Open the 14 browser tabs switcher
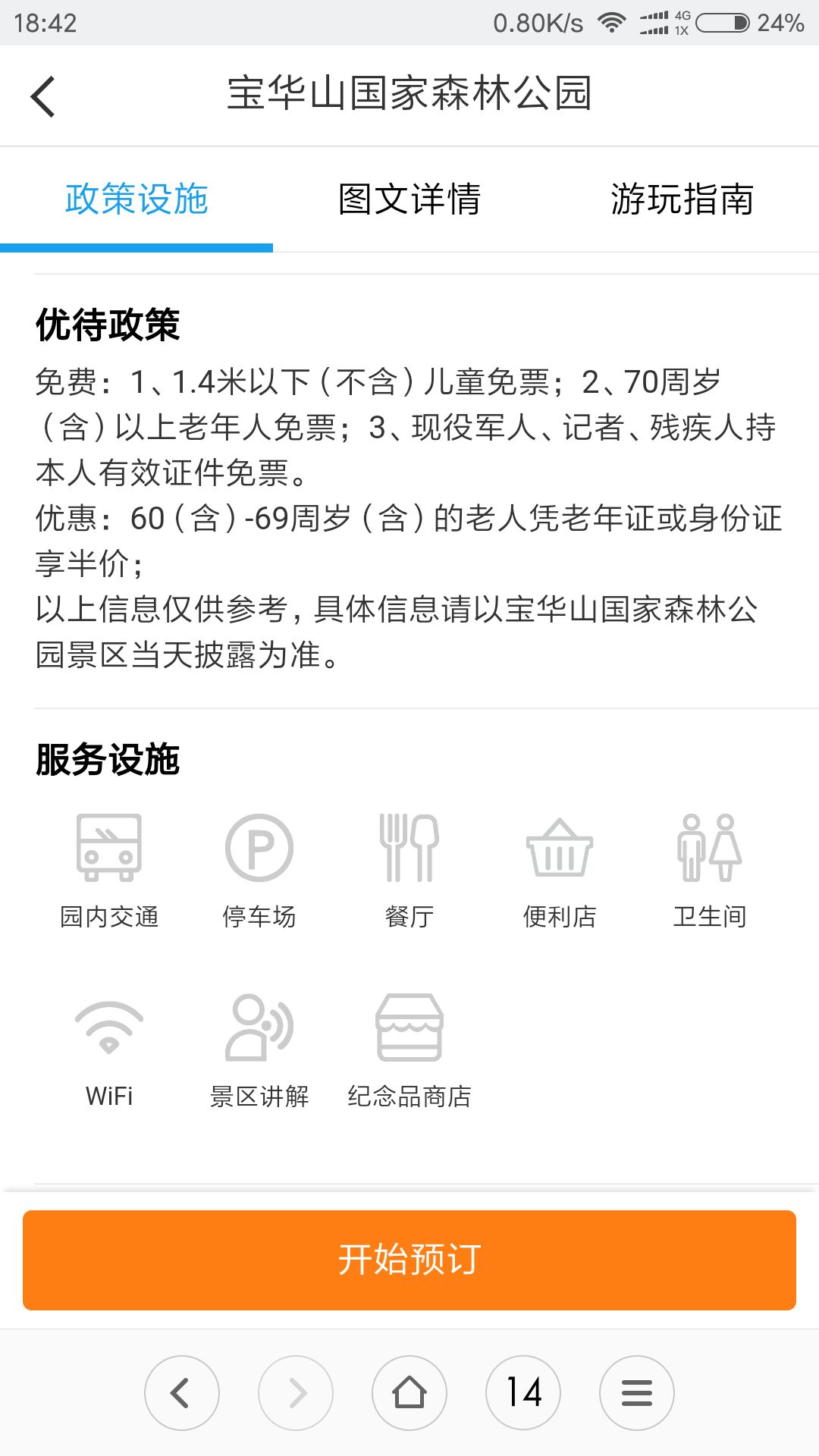 pos(523,1393)
